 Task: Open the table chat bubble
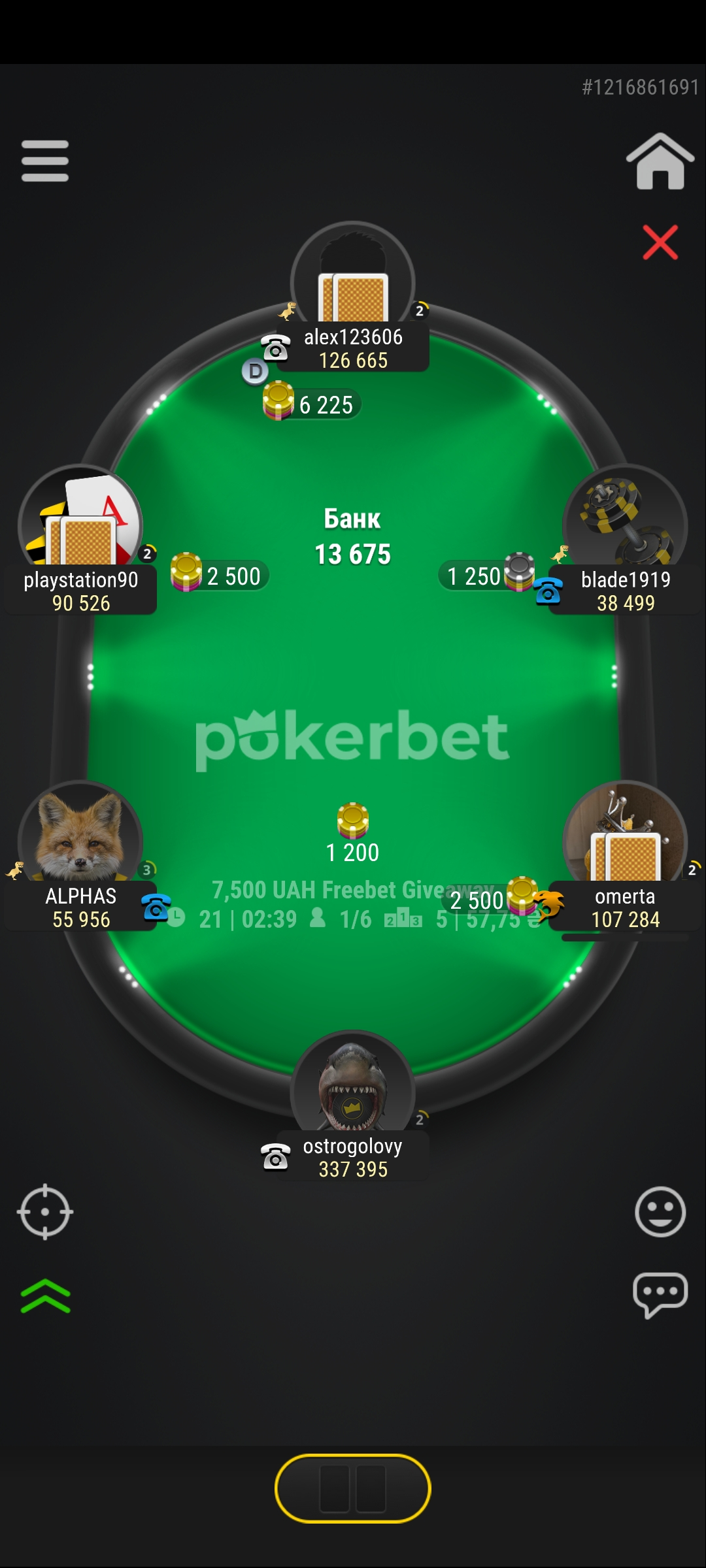point(660,1294)
